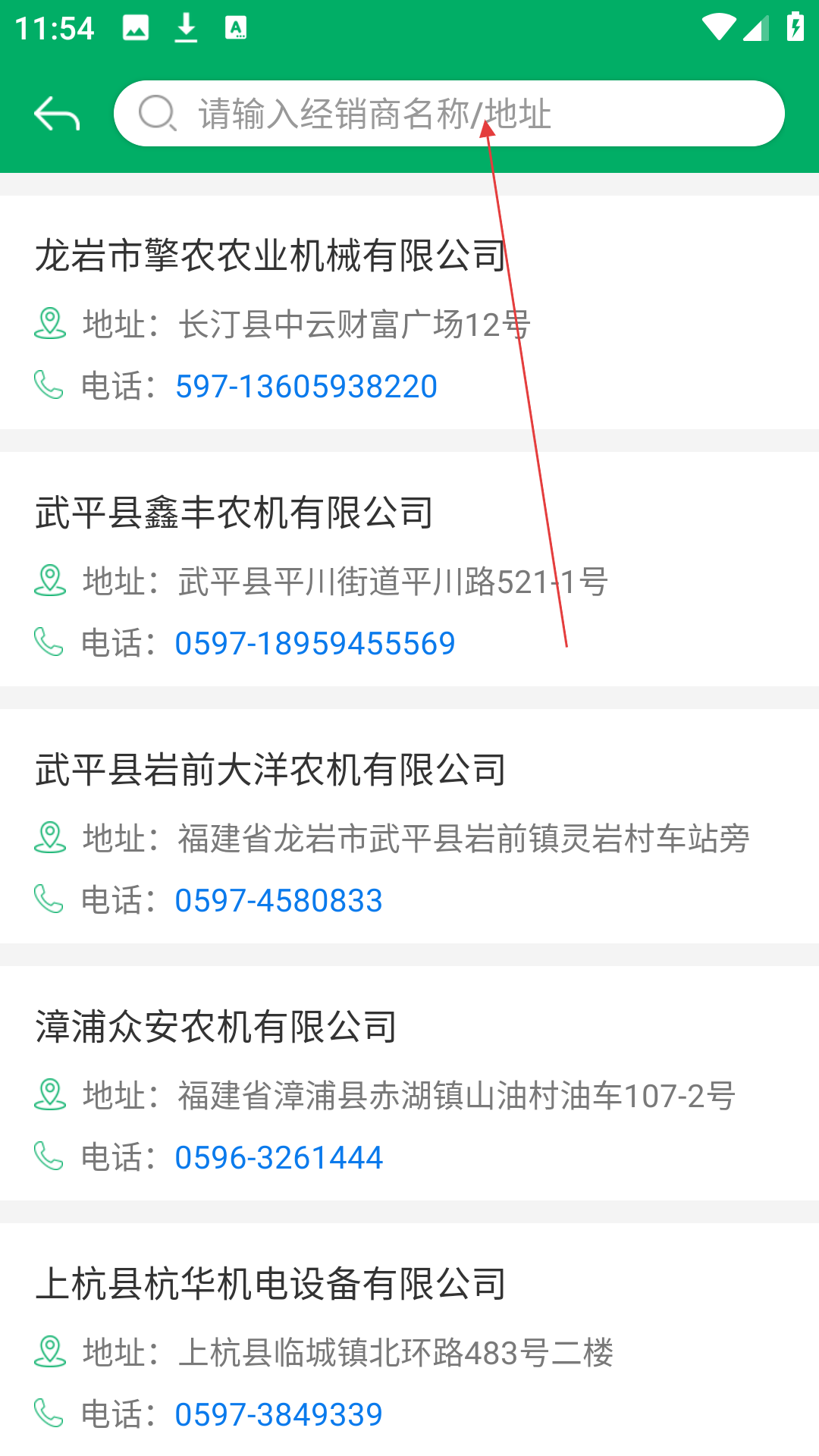Dial 0597-18959455569

coord(315,644)
